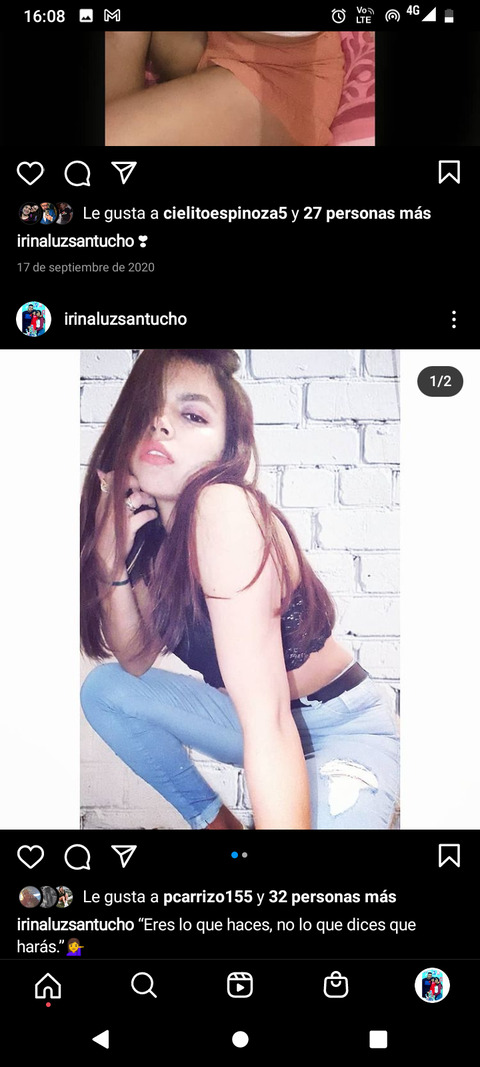Screen dimensions: 480x1067
Task: Open irinaluzsantucho's profile from the post header
Action: [x=125, y=319]
